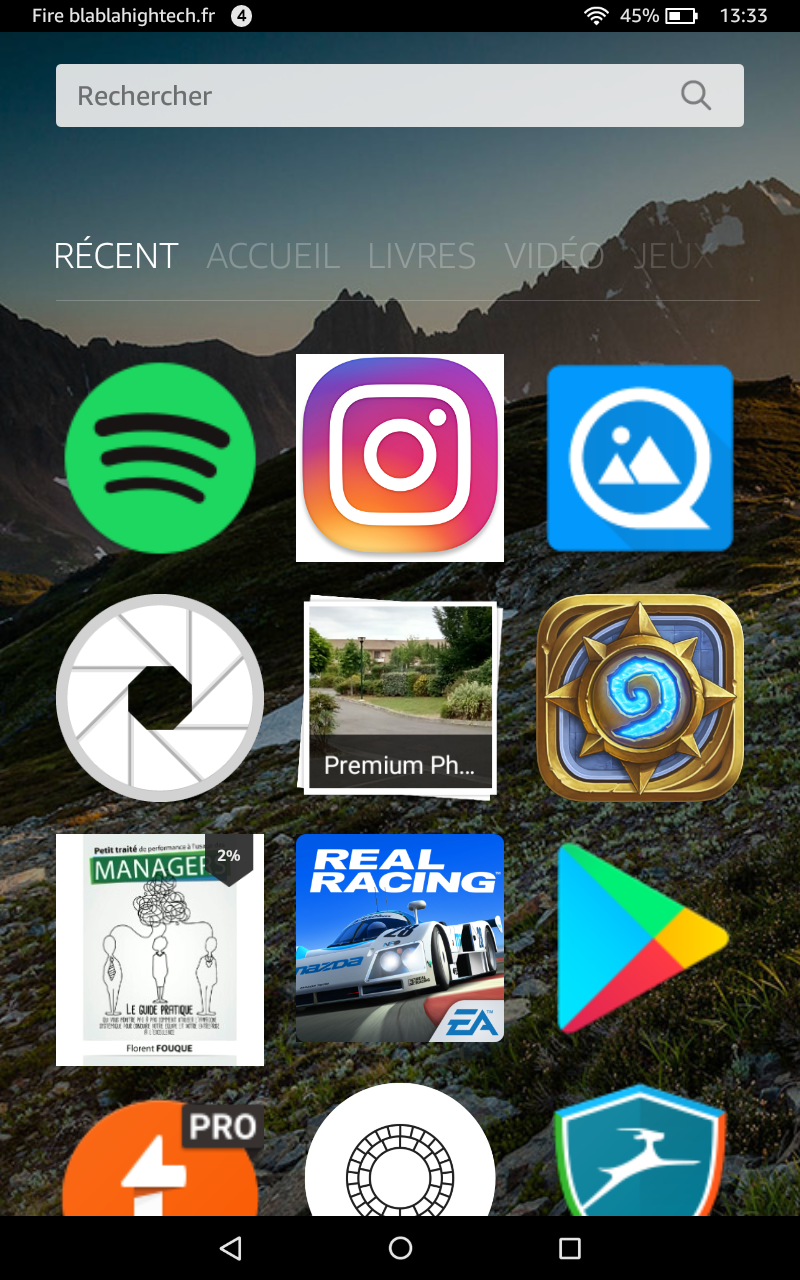Go back with the system back button
Viewport: 800px width, 1280px height.
231,1247
